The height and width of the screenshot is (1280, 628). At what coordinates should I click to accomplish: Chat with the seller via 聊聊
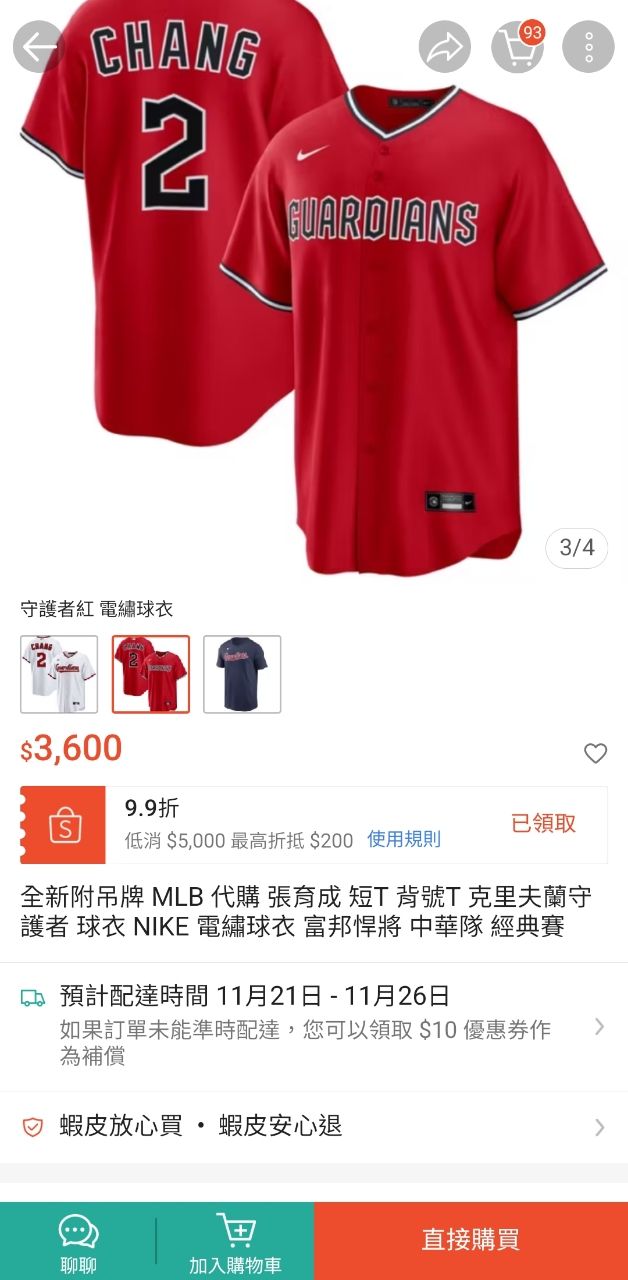(78, 1242)
